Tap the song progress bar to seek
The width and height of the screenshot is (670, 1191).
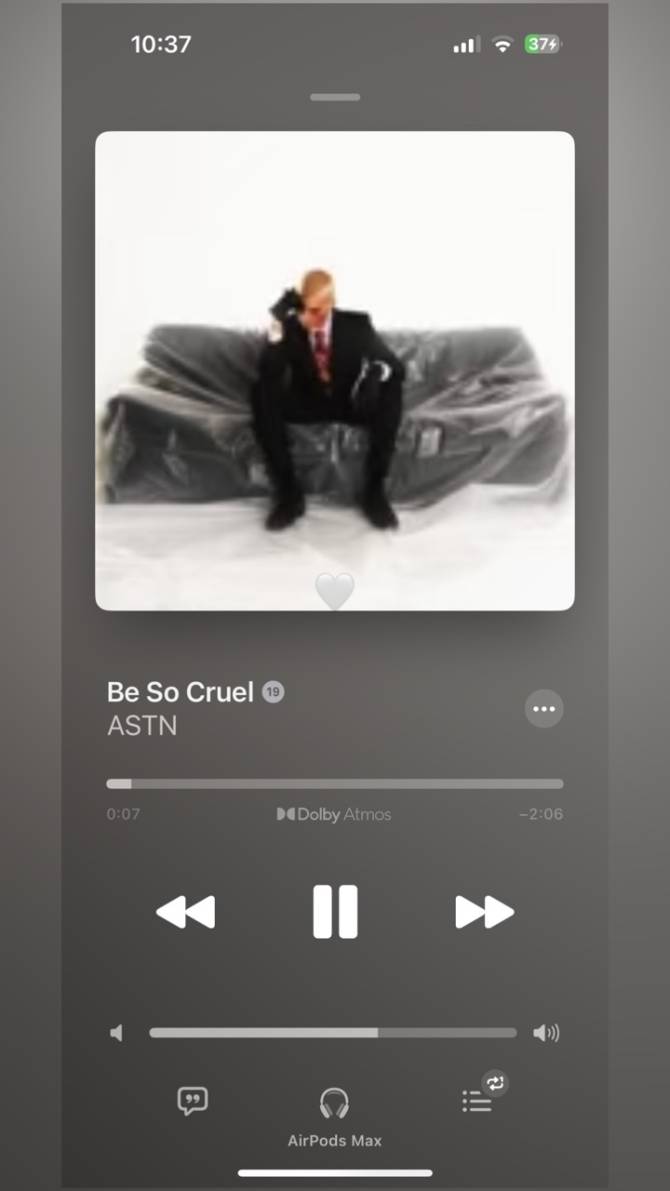(335, 784)
